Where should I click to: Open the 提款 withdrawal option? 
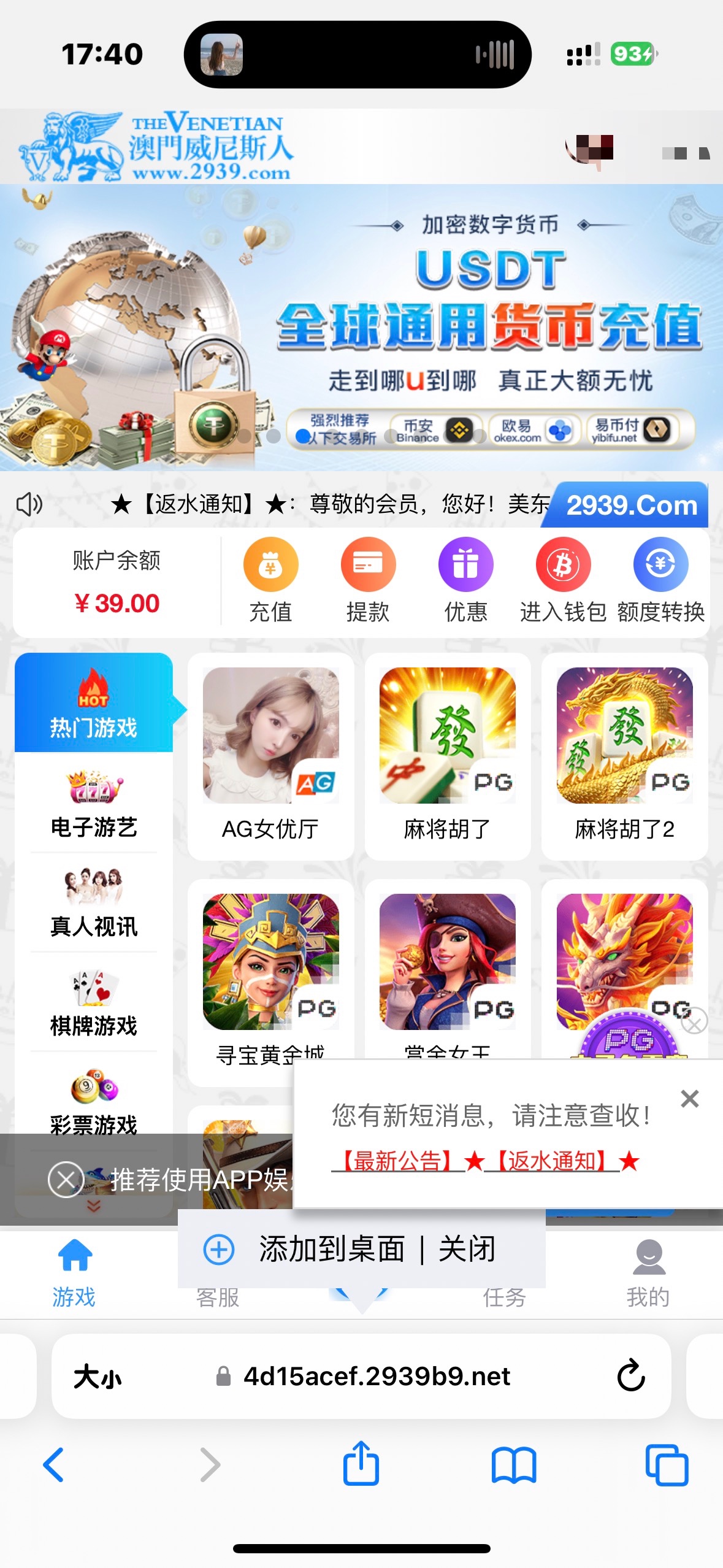368,579
